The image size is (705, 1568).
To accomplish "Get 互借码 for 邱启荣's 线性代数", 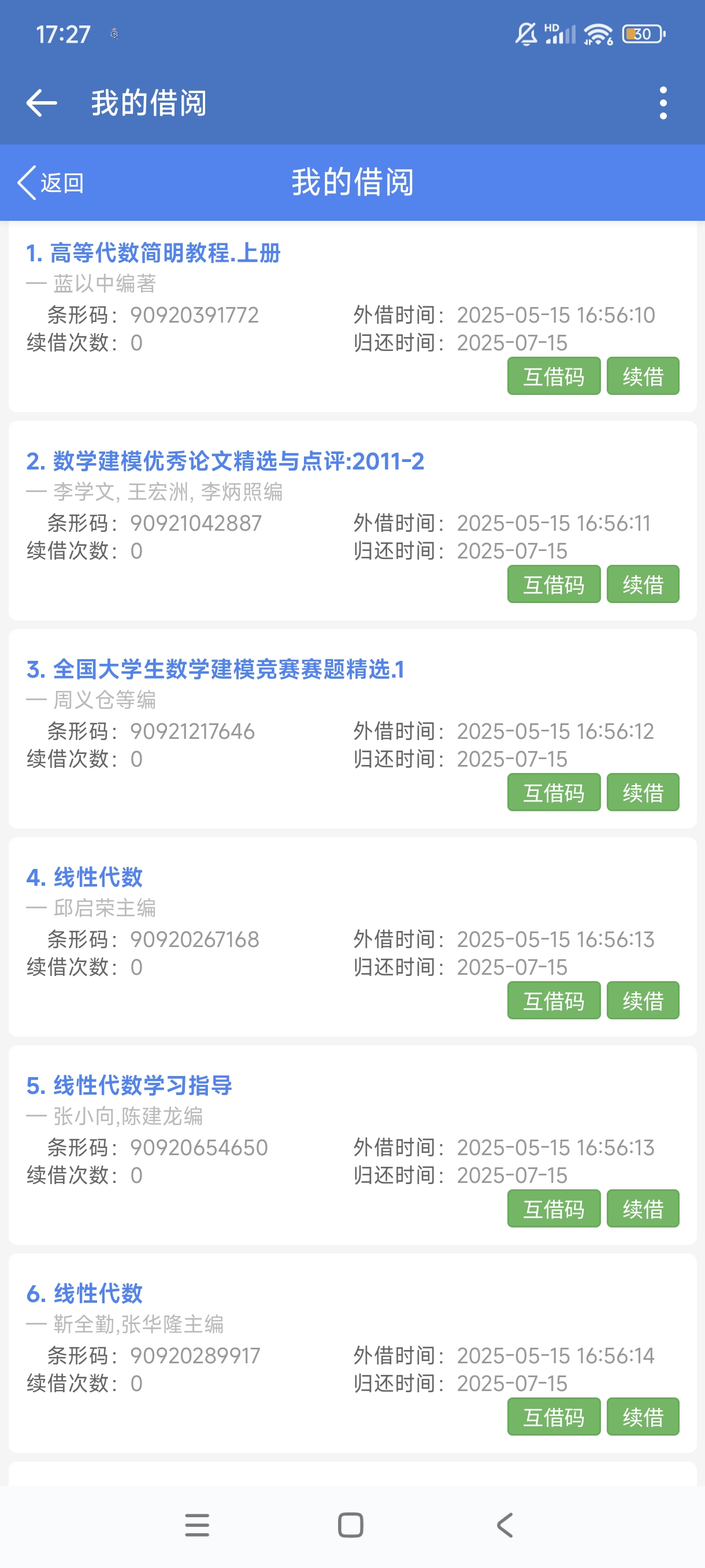I will tap(554, 1001).
